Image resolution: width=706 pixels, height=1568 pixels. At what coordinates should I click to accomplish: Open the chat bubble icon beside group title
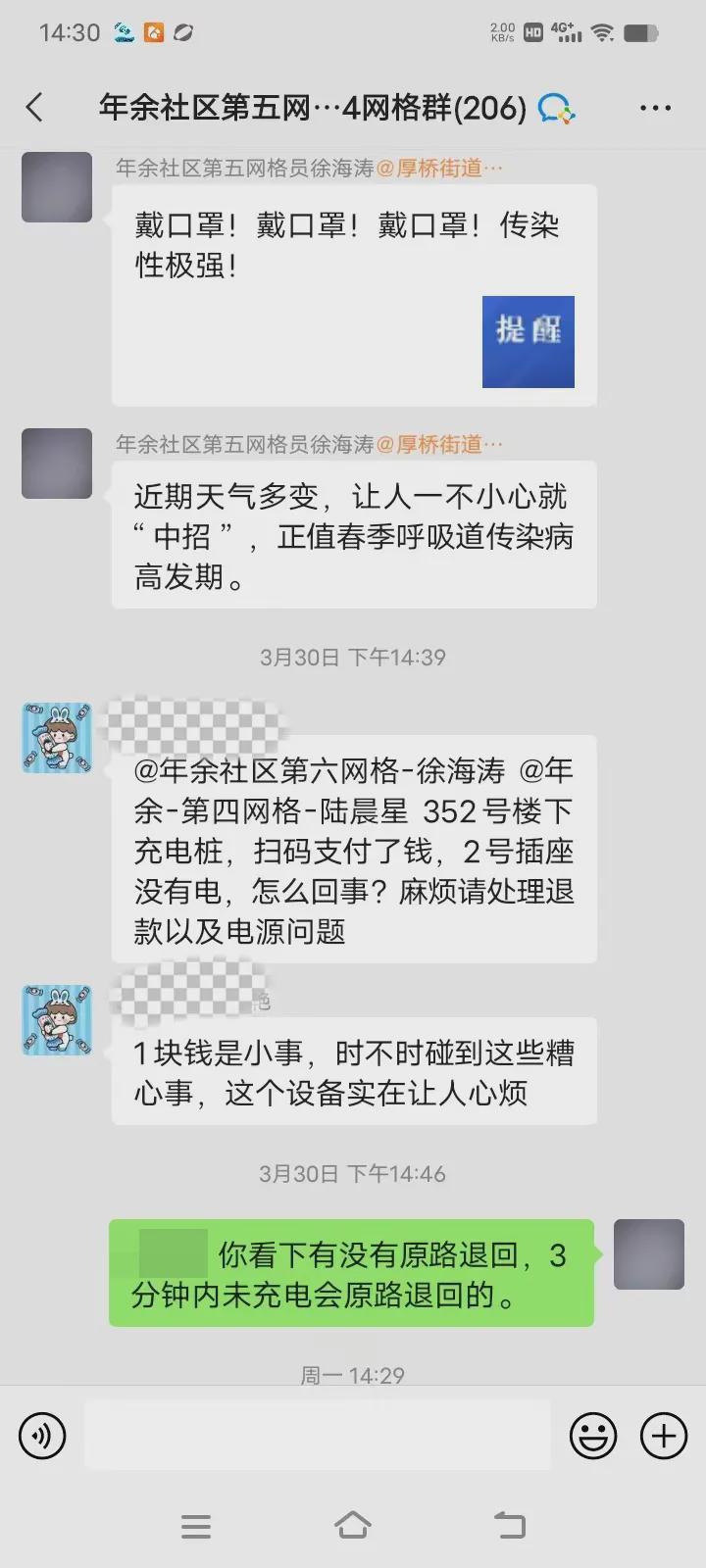[556, 108]
